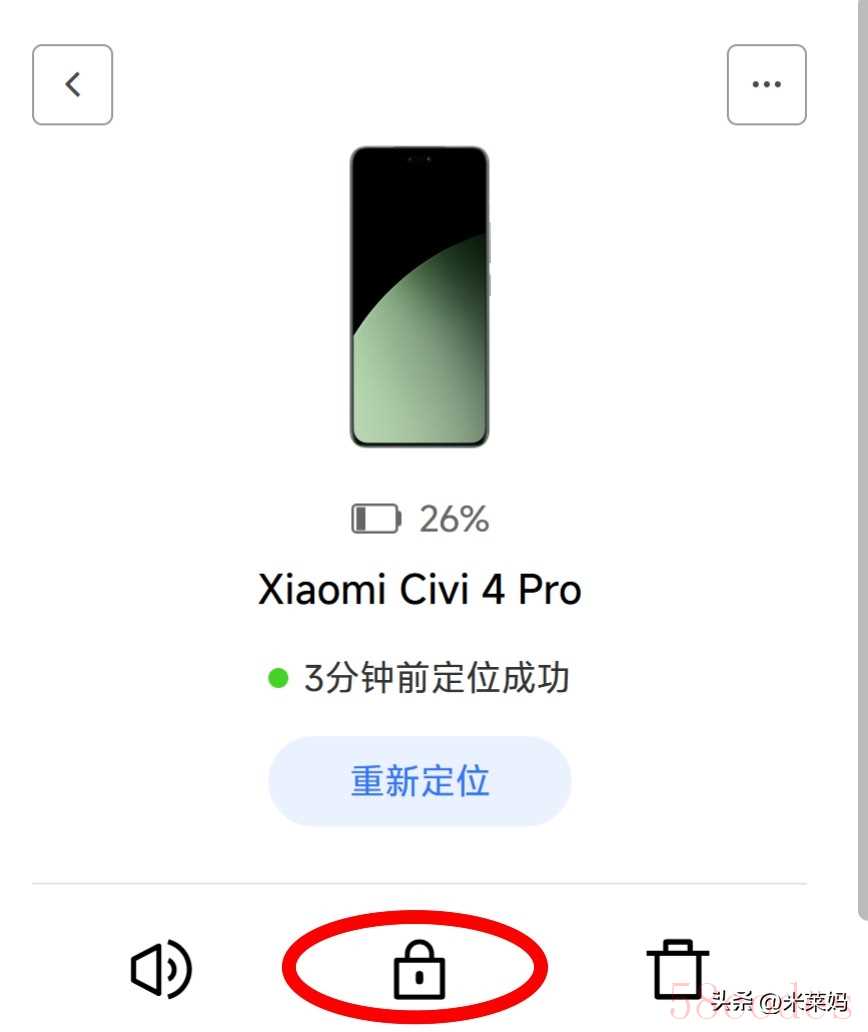Image resolution: width=868 pixels, height=1032 pixels.
Task: Tap the 重新定位 relocate button
Action: click(419, 781)
